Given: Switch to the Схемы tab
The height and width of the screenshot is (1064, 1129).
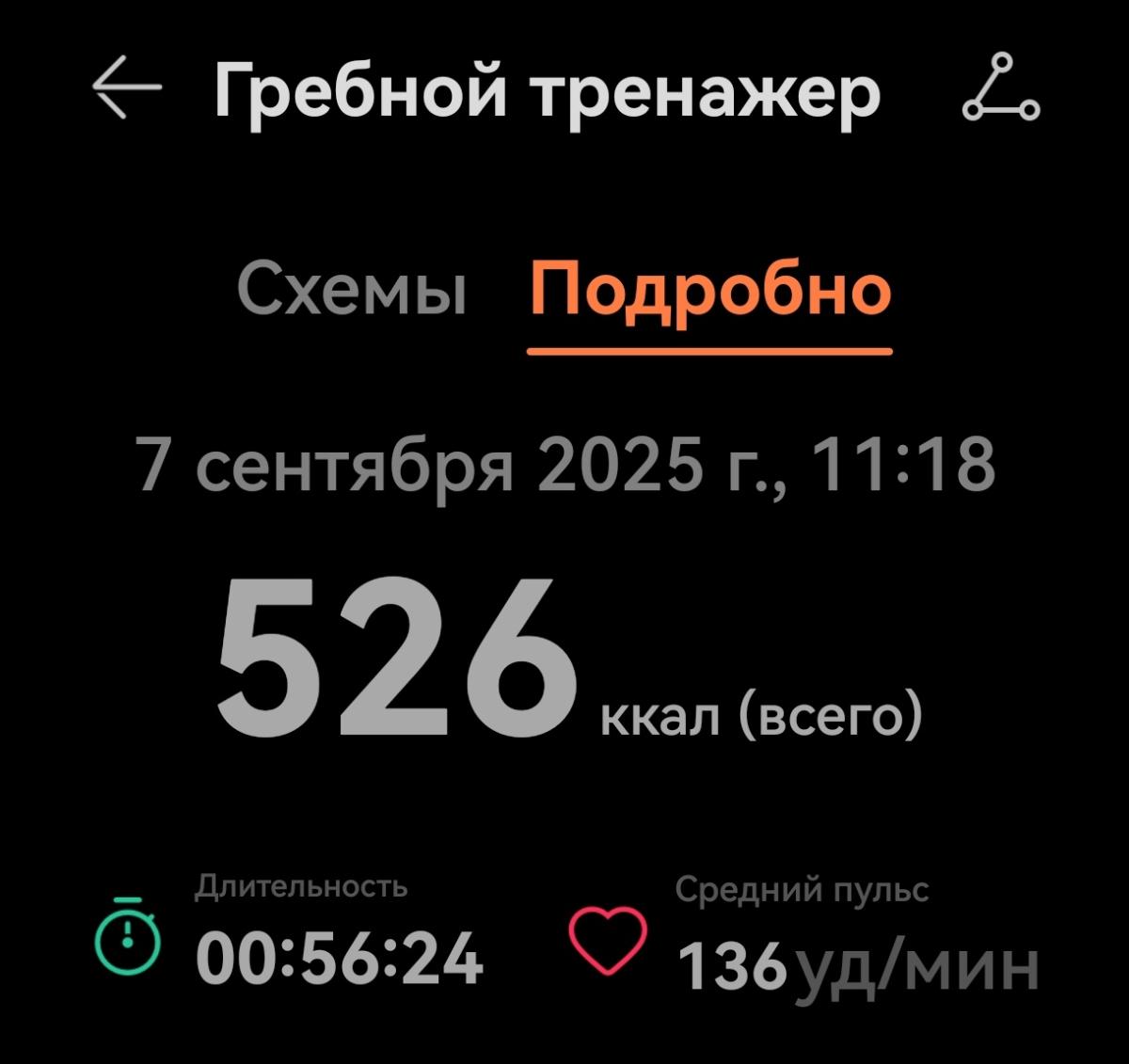Looking at the screenshot, I should tap(352, 289).
